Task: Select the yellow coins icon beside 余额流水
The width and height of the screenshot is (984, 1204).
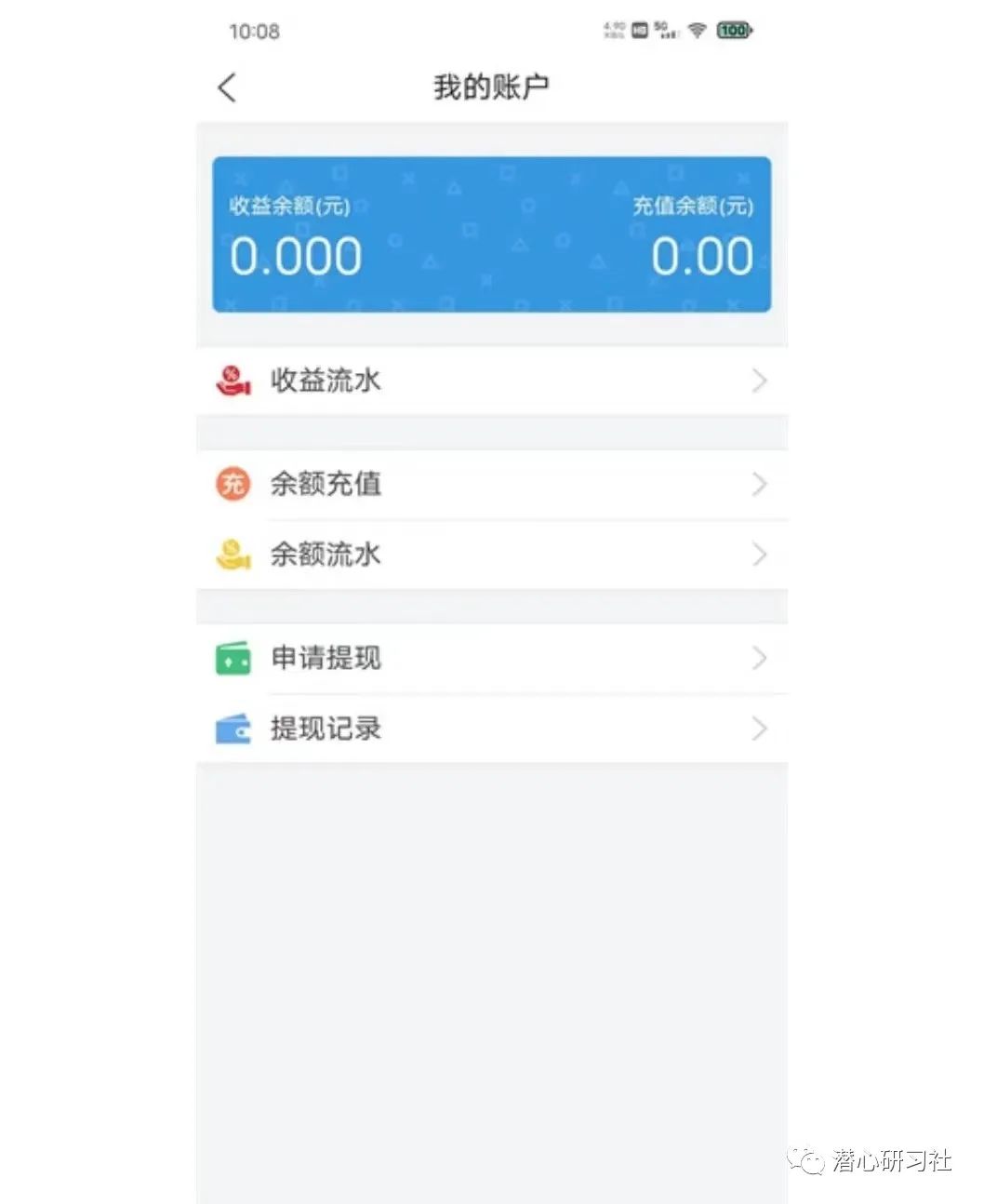Action: pos(232,555)
